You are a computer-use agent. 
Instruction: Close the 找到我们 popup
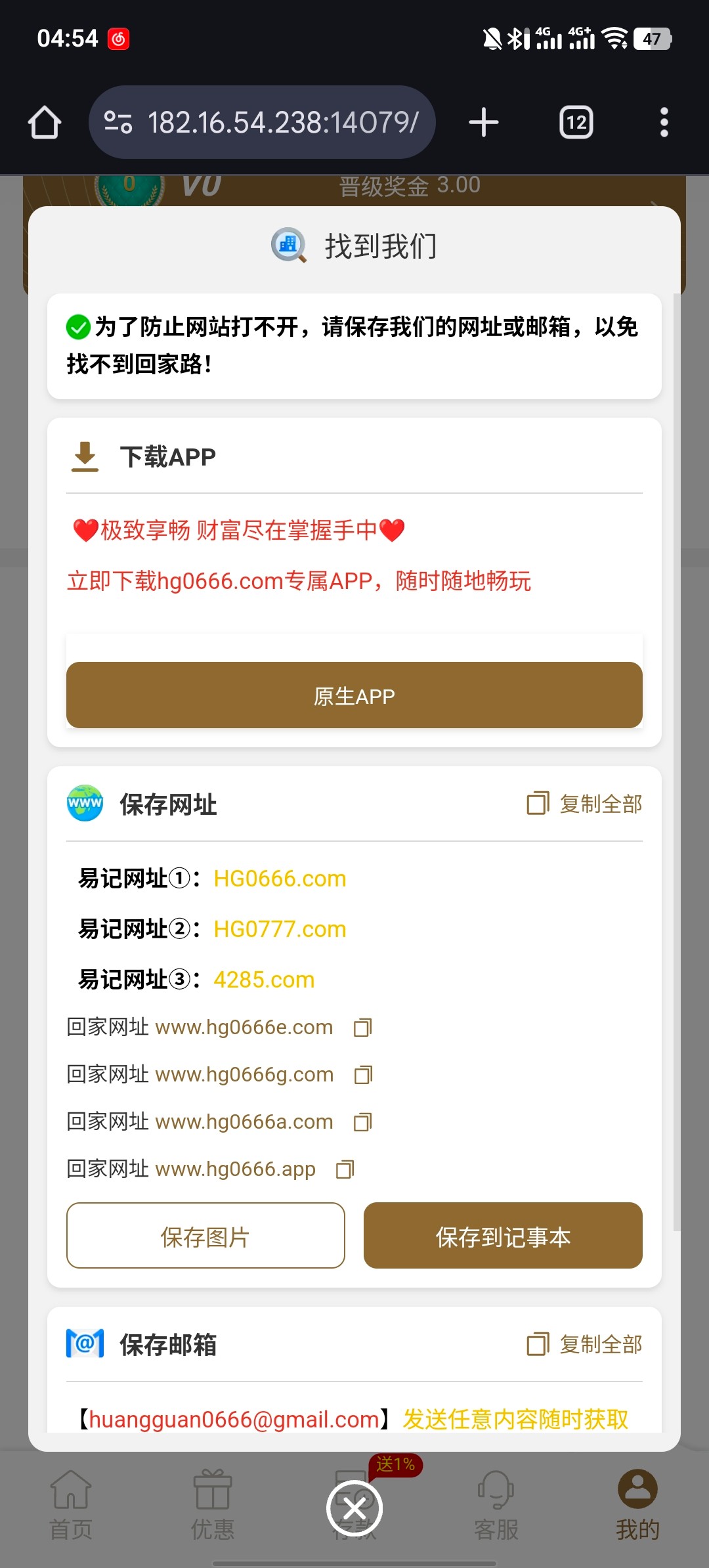(354, 1508)
